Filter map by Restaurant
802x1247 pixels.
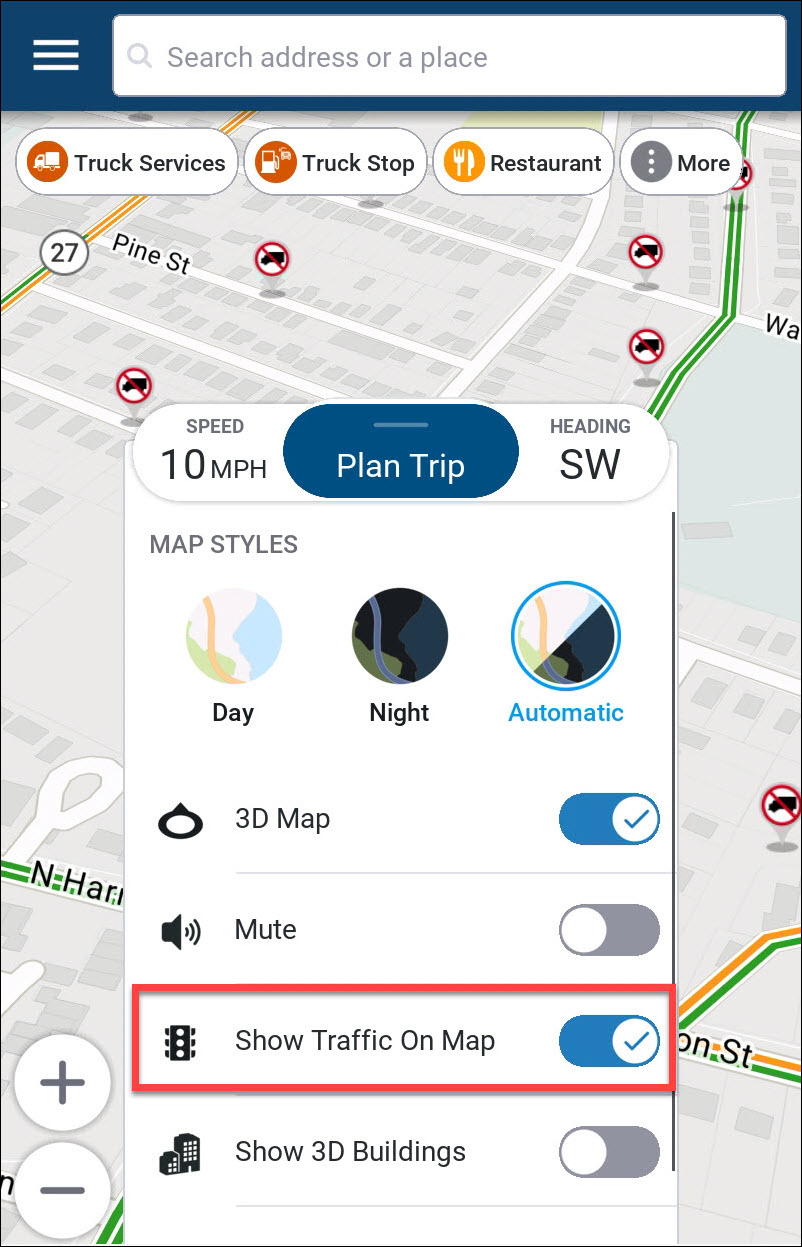point(524,163)
